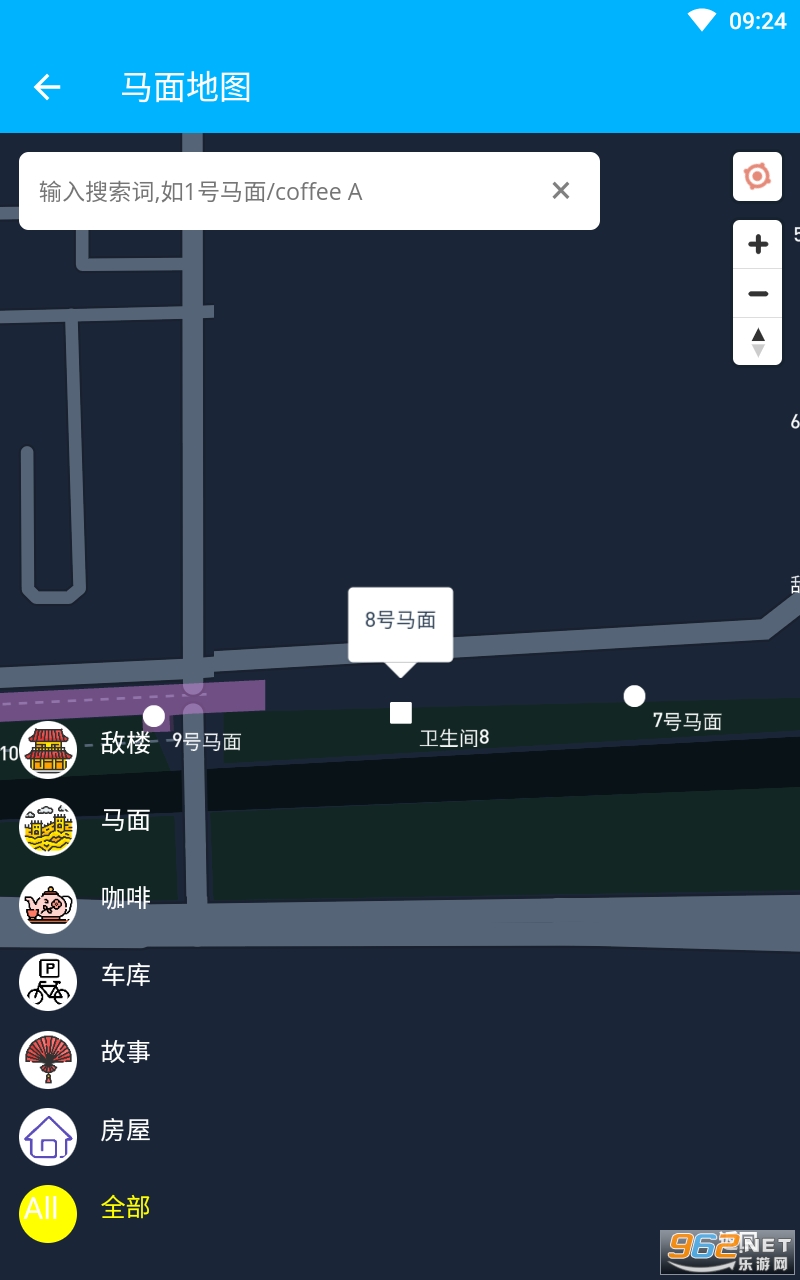800x1280 pixels.
Task: Select the 房屋 filter
Action: click(48, 1136)
